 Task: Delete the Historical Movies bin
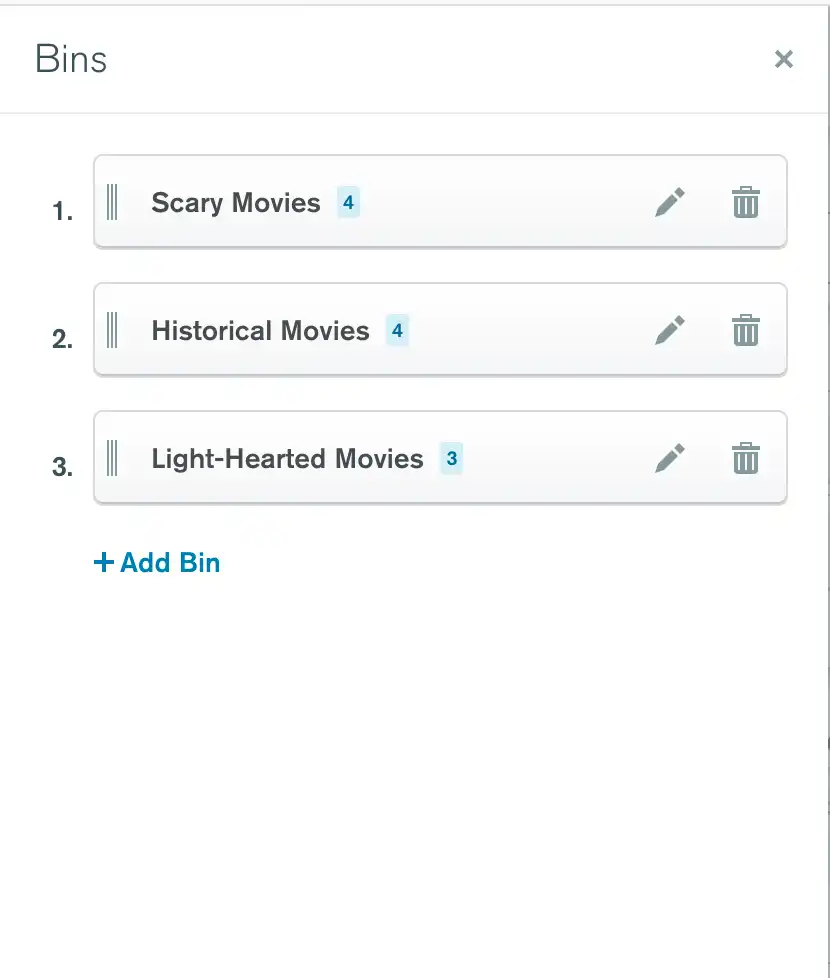(x=746, y=331)
